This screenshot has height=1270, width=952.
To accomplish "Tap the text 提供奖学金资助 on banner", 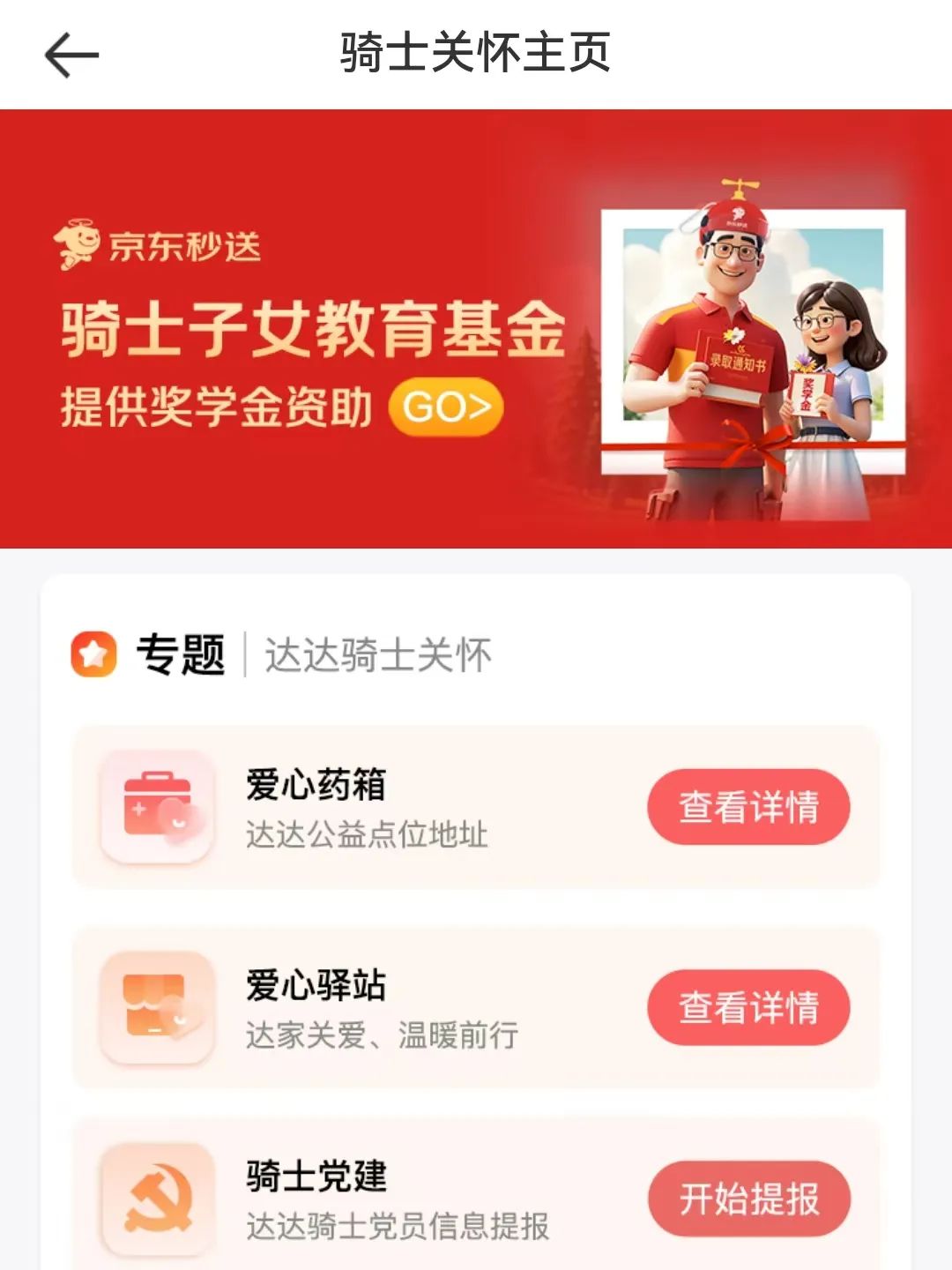I will (x=216, y=407).
